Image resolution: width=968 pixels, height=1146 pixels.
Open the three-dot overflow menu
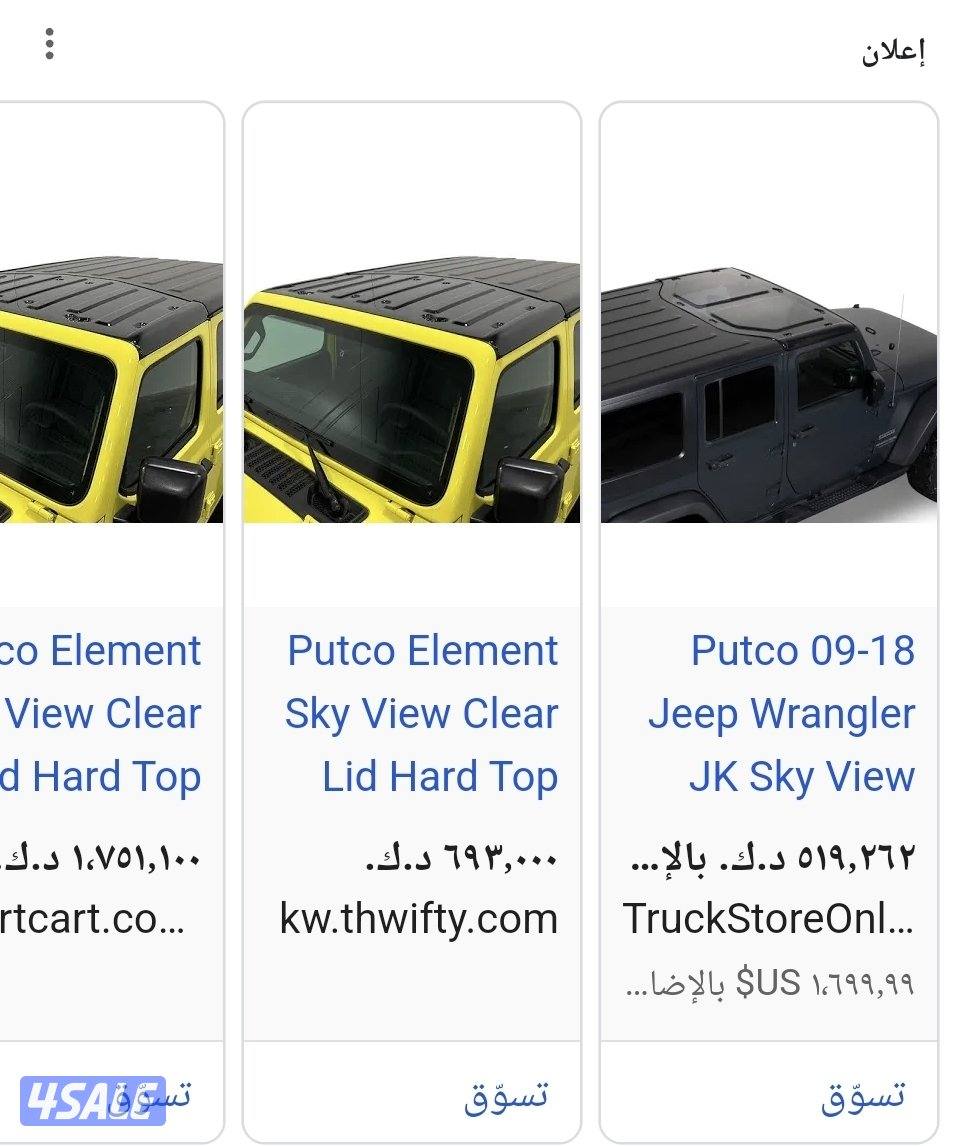pos(49,44)
